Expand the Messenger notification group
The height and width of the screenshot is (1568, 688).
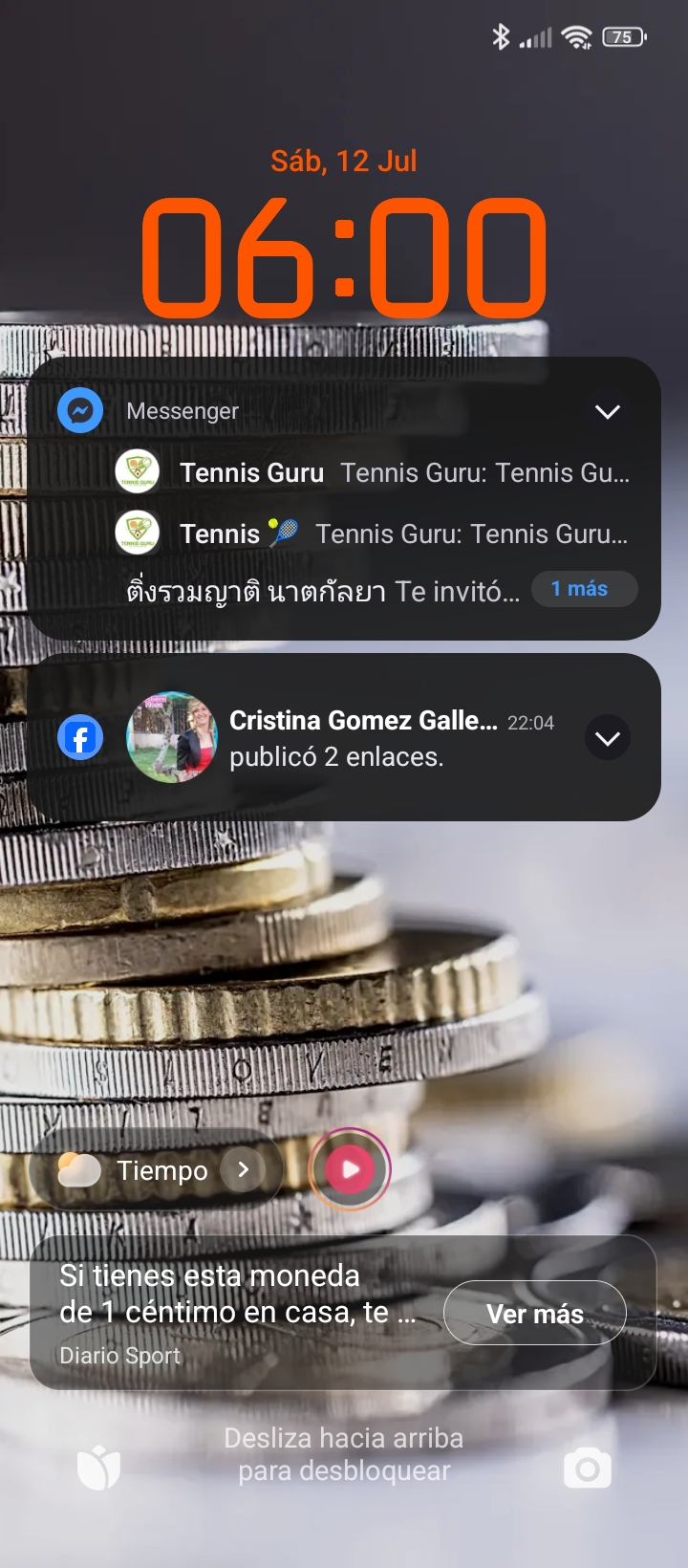tap(608, 412)
